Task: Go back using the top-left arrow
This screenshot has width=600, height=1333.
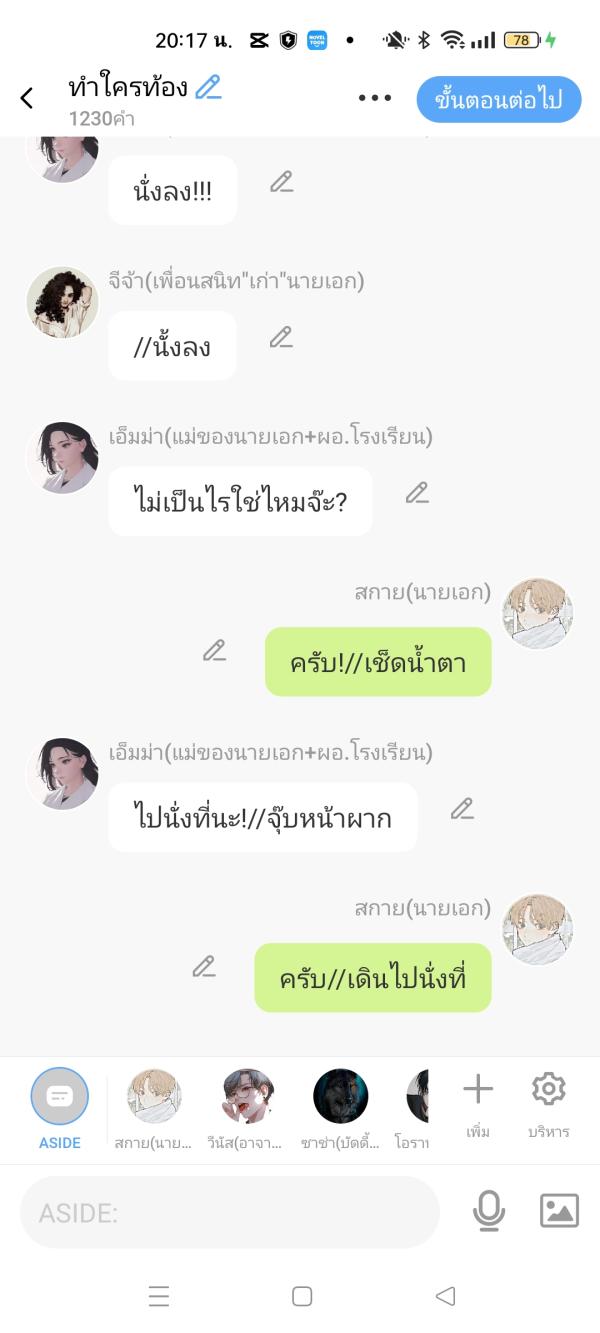Action: pyautogui.click(x=27, y=98)
